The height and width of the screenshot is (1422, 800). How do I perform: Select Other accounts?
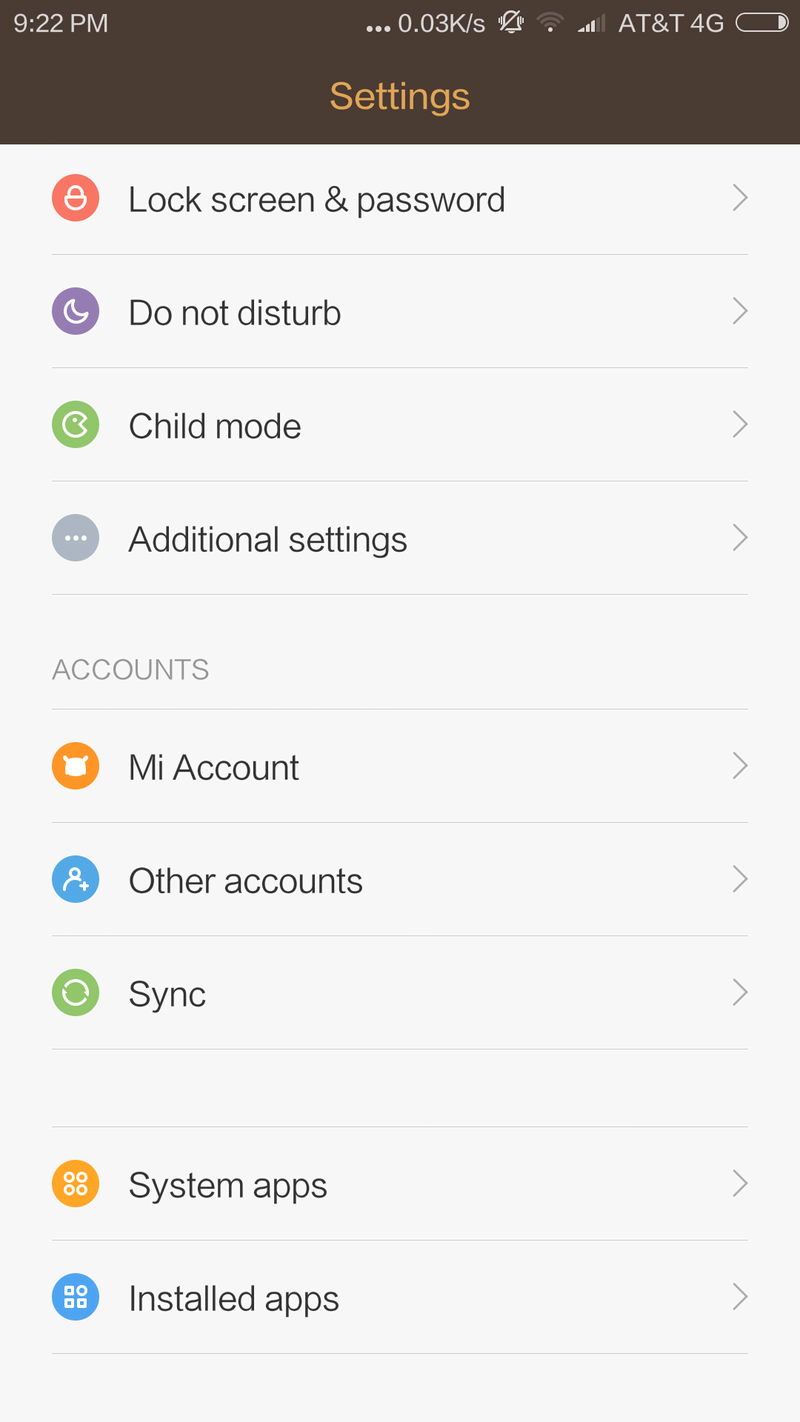pos(400,880)
